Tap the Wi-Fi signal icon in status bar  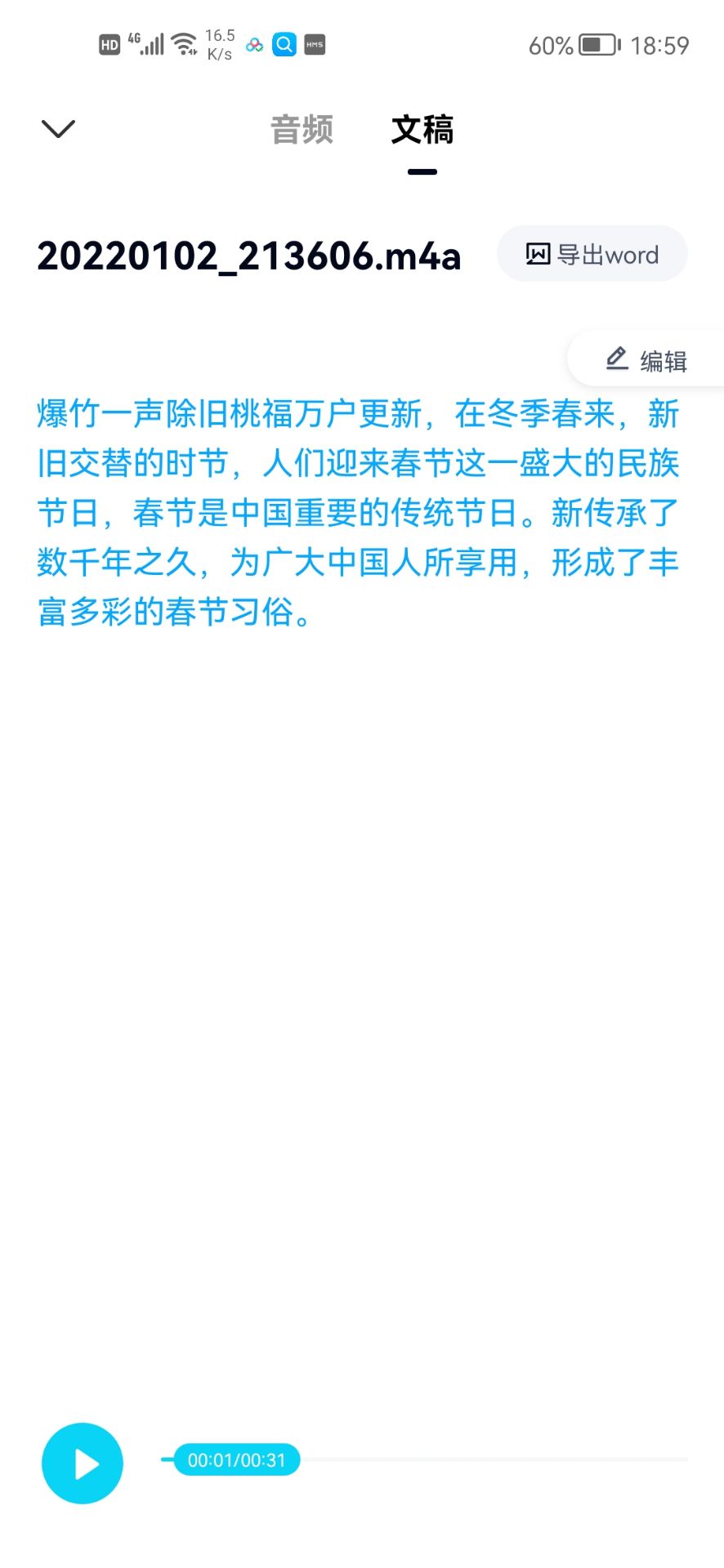click(185, 44)
